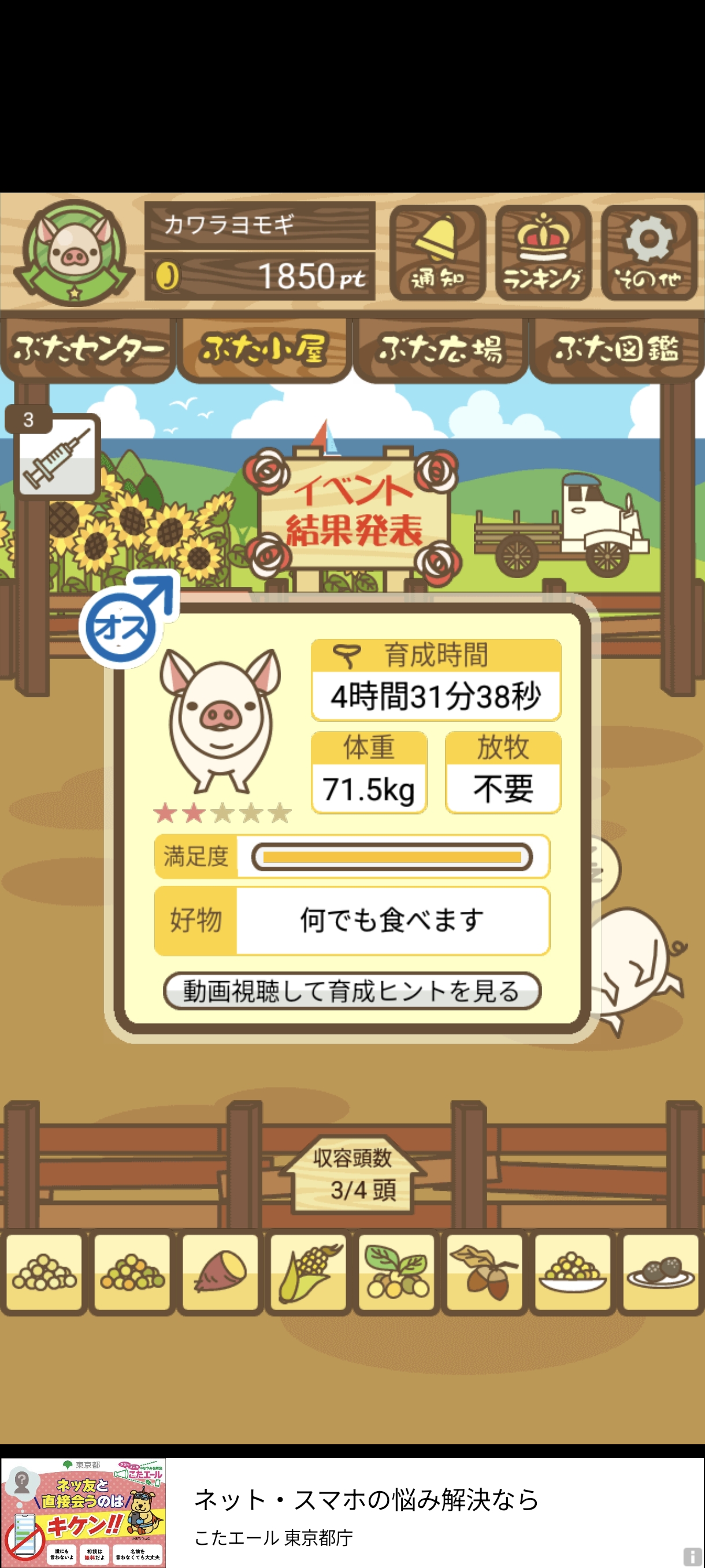This screenshot has width=705, height=1568.
Task: Open その他 settings gear
Action: tap(648, 253)
